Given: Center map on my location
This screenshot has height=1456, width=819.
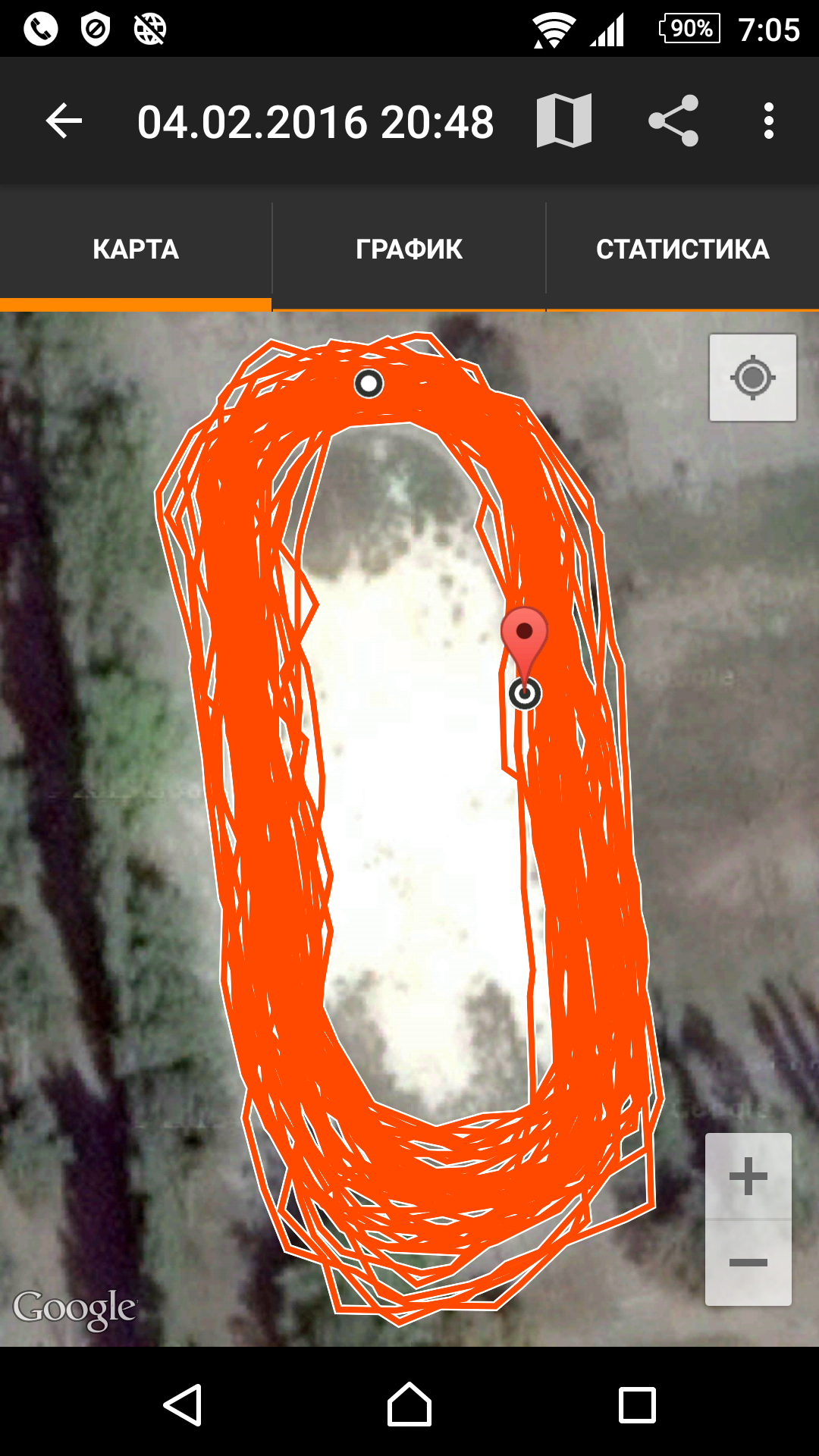Looking at the screenshot, I should pyautogui.click(x=752, y=378).
